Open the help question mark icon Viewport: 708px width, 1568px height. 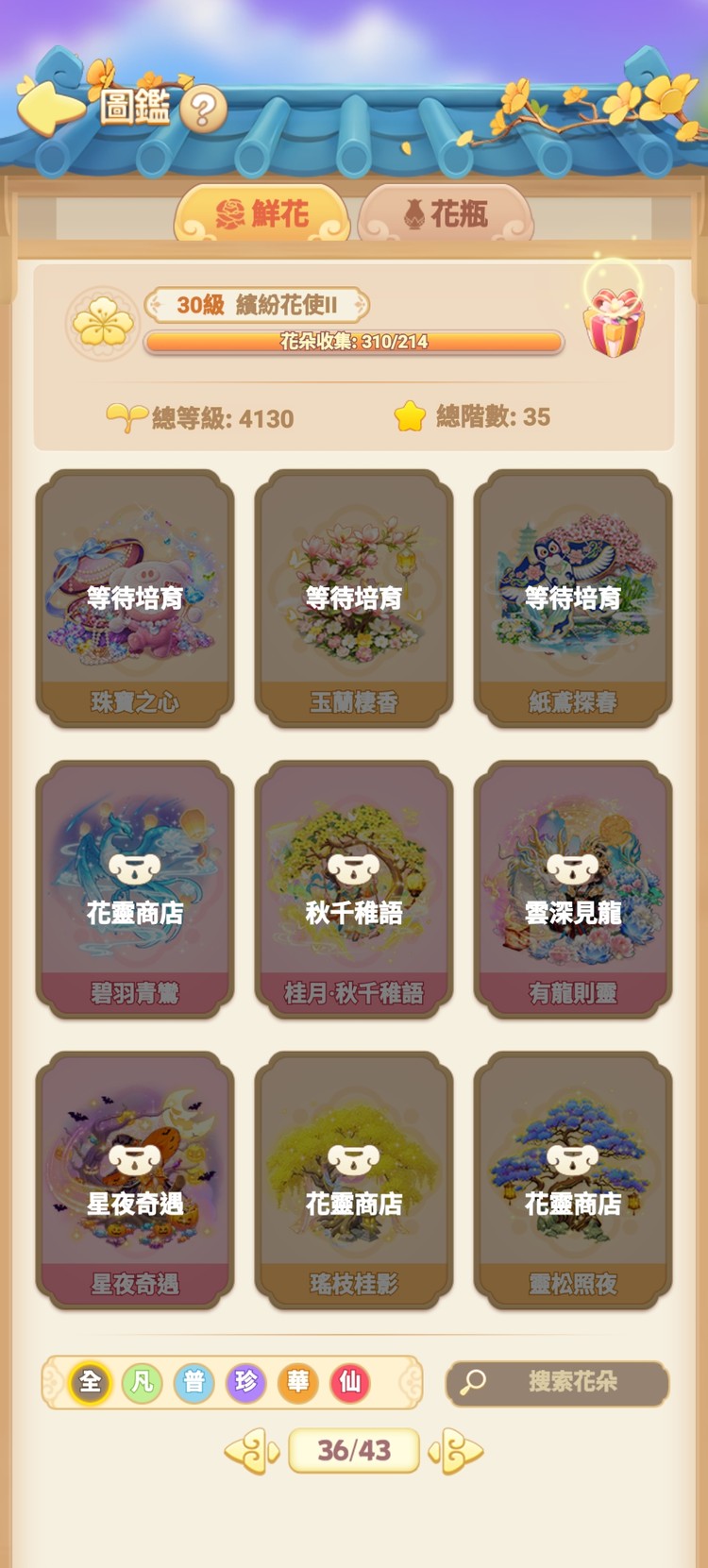pos(204,108)
